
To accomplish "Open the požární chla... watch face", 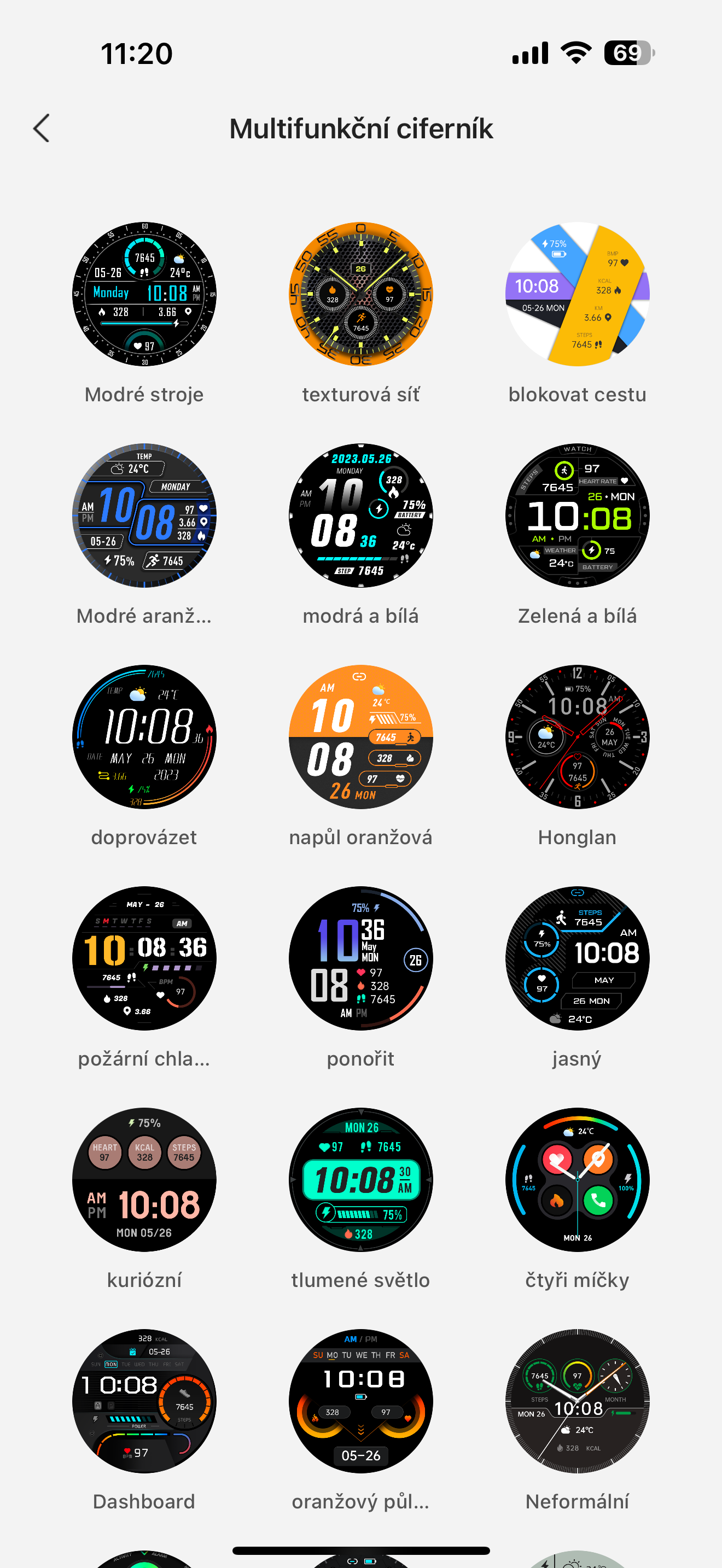I will point(144,958).
